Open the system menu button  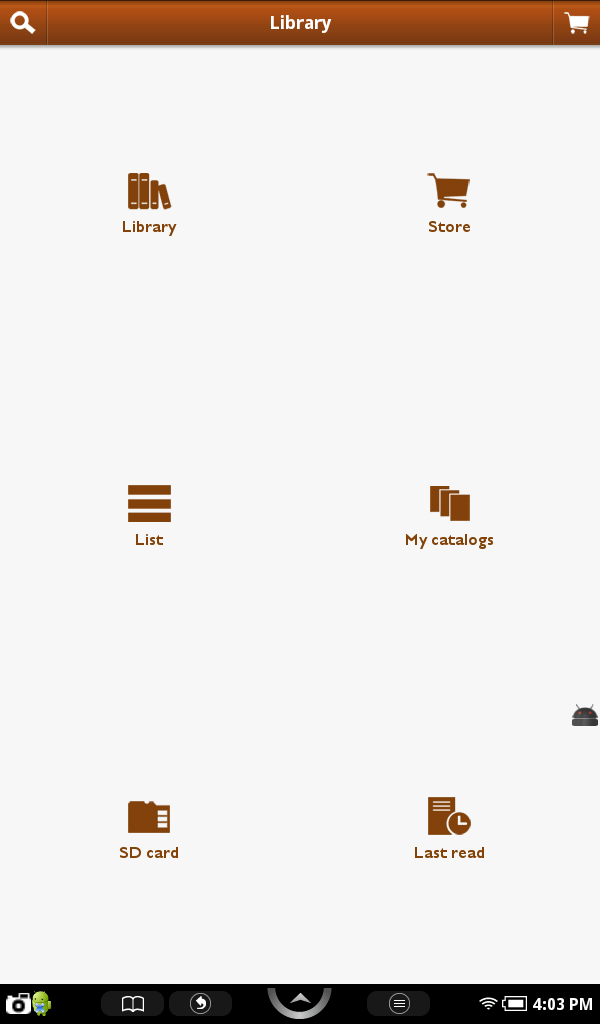click(398, 1003)
